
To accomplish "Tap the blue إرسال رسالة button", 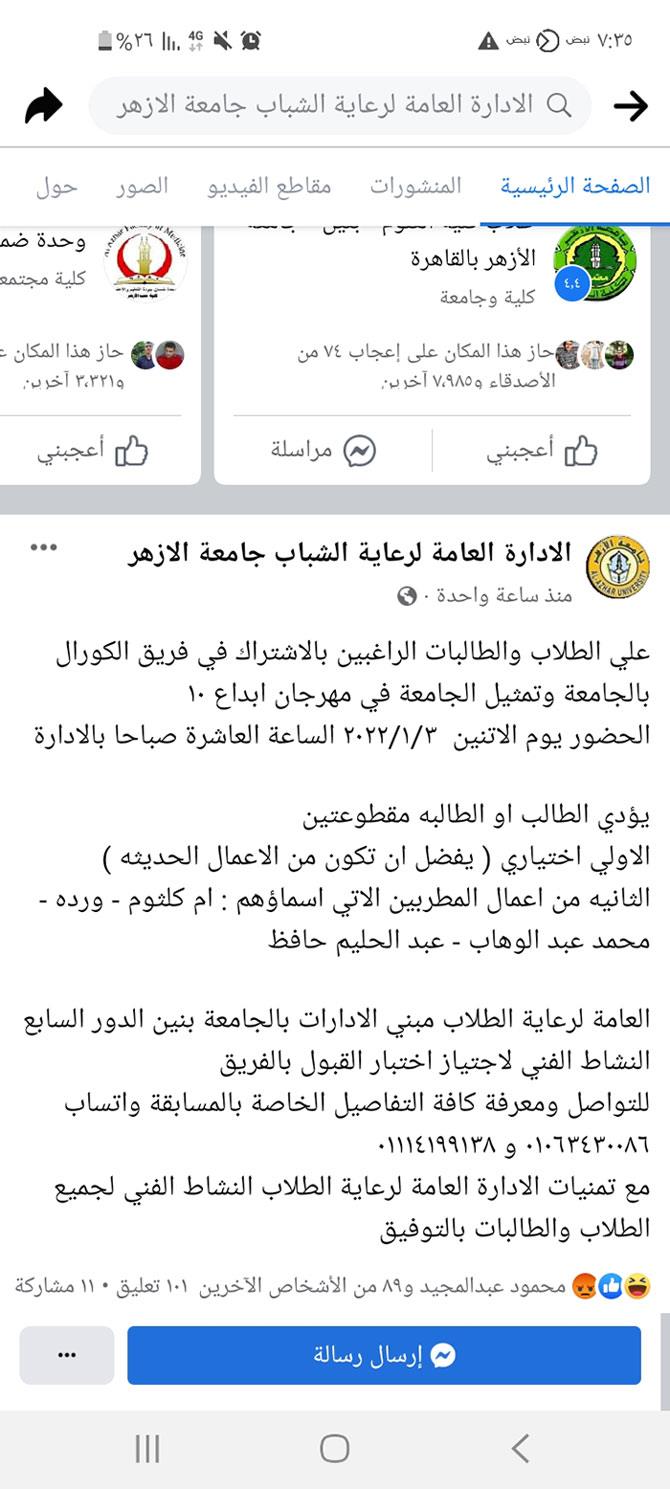I will (x=384, y=1355).
